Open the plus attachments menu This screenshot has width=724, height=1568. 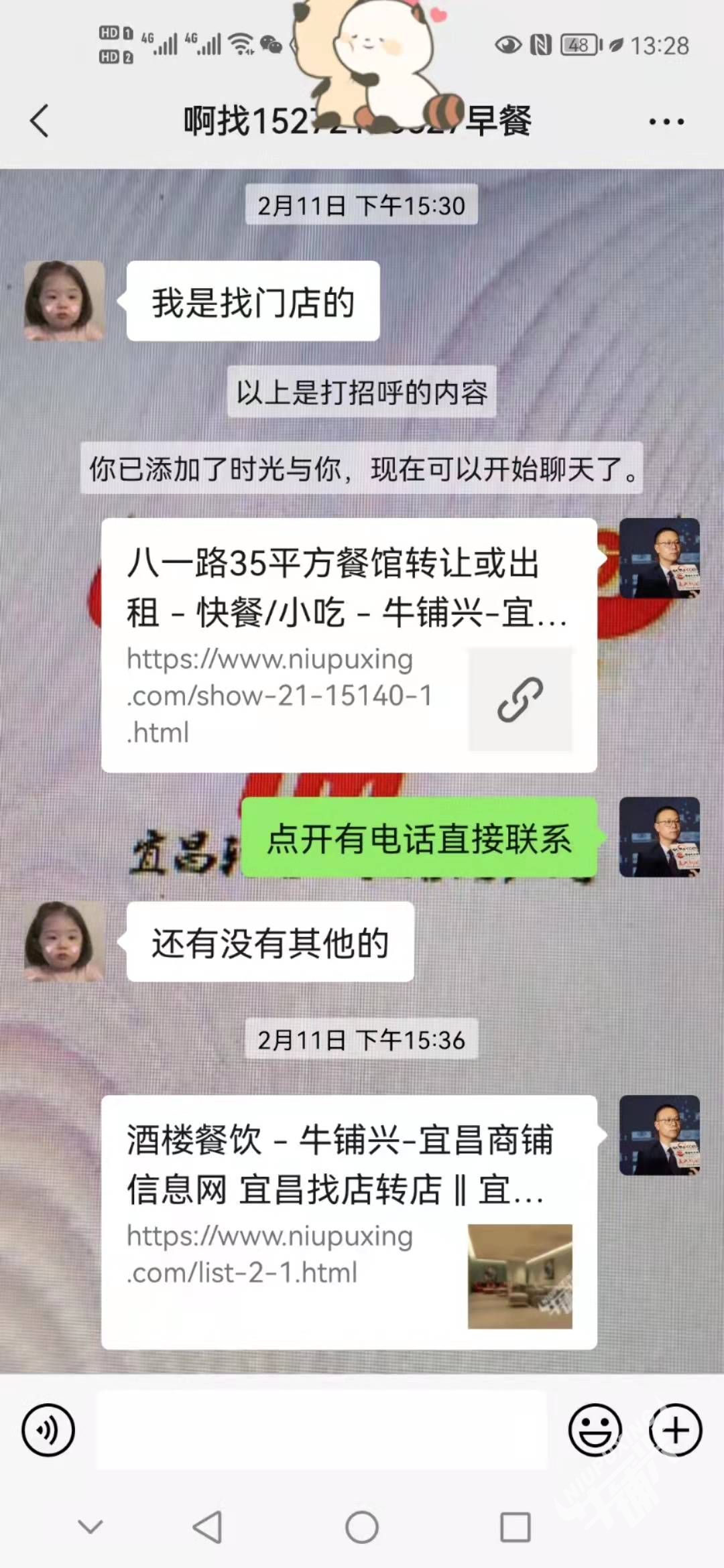point(675,1430)
